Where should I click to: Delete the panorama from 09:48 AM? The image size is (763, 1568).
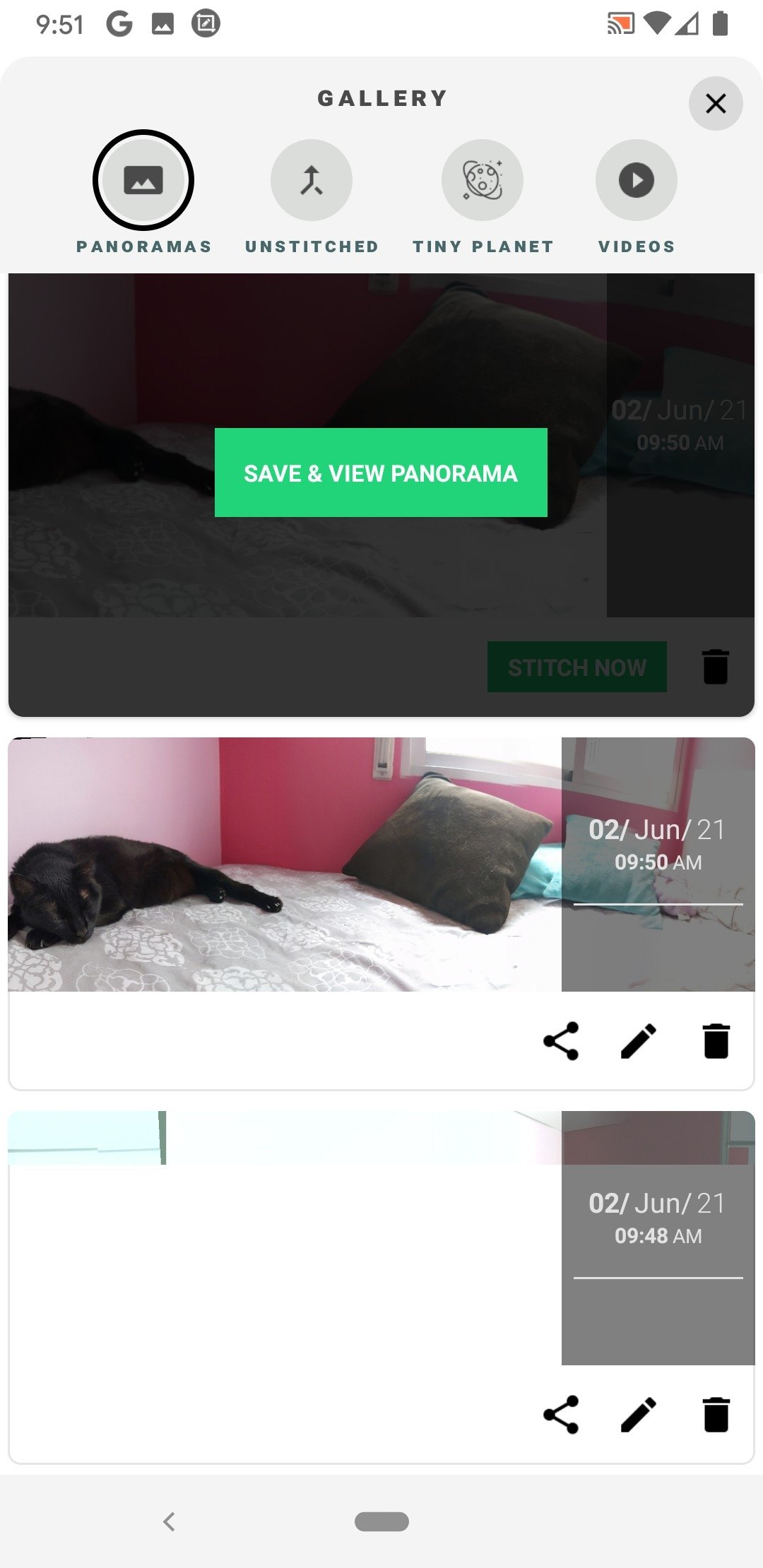[716, 1415]
